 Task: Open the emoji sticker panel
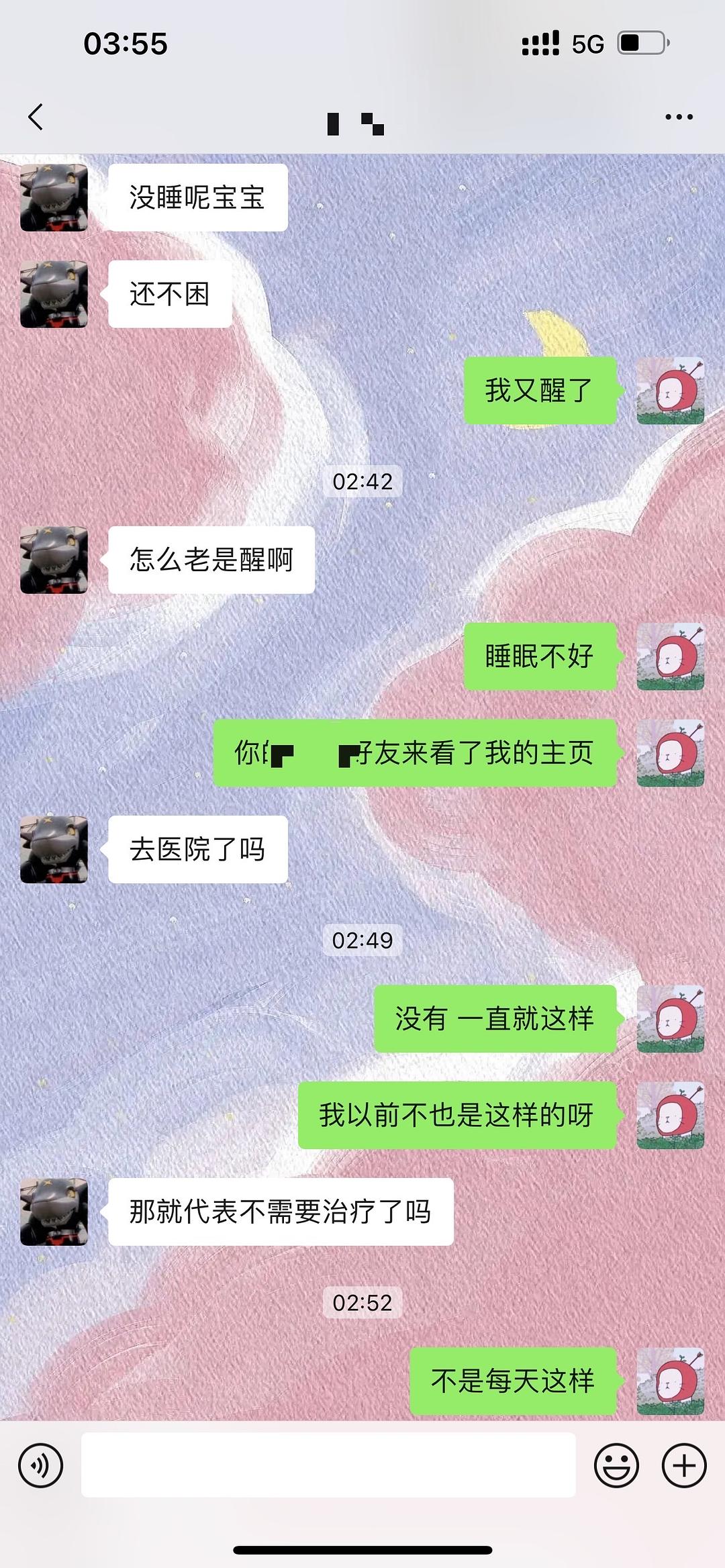(x=616, y=1465)
